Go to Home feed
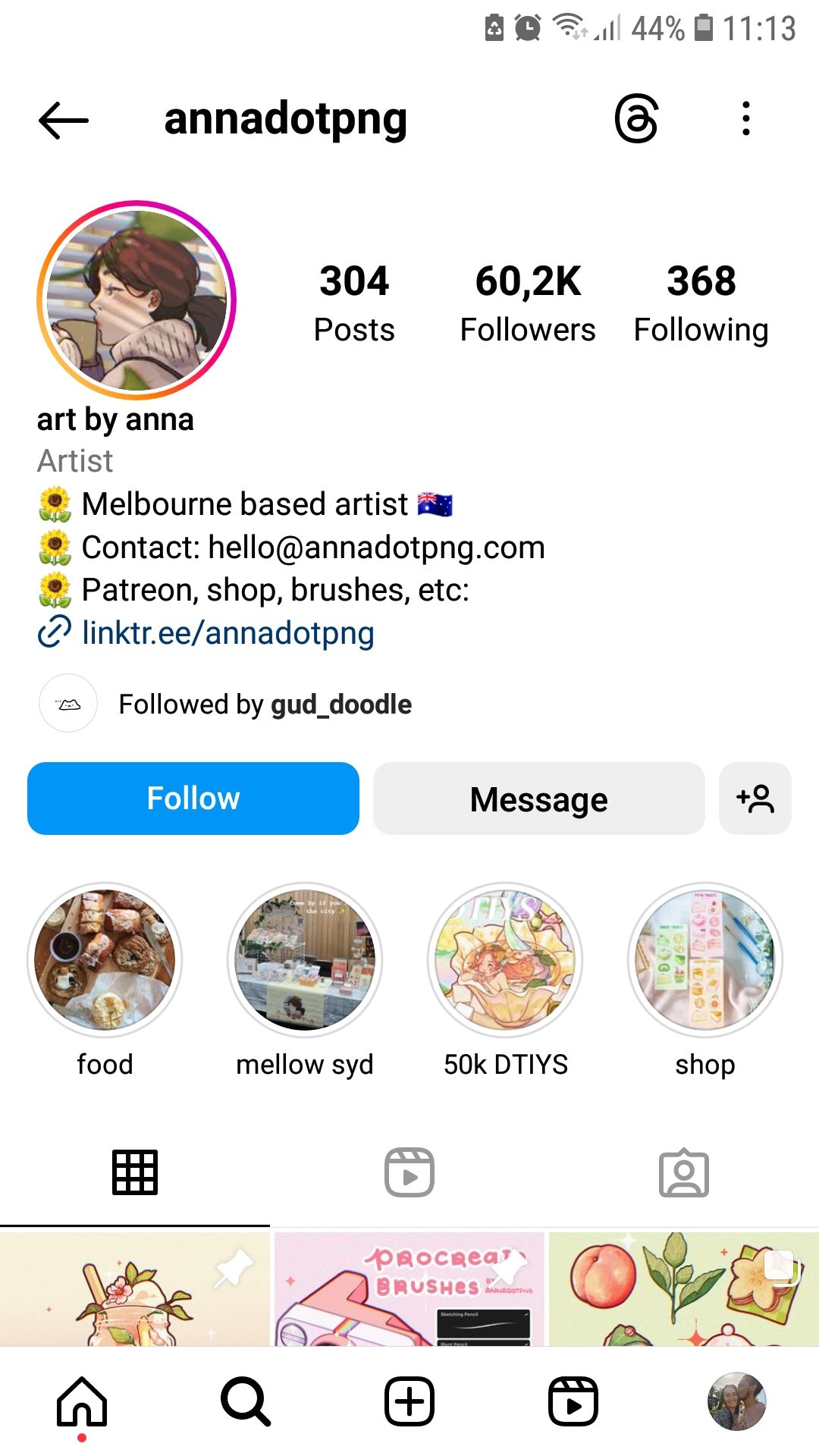This screenshot has height=1456, width=819. click(82, 1401)
